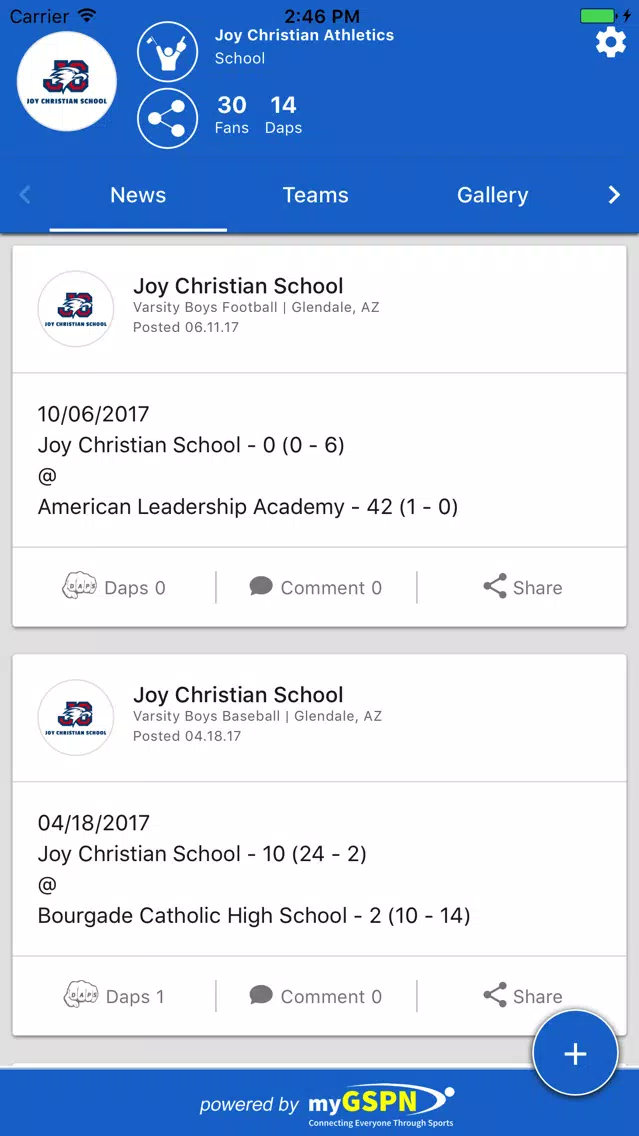Screen dimensions: 639x1136
Task: Give Daps to the Varsity Boys Football post
Action: click(114, 587)
